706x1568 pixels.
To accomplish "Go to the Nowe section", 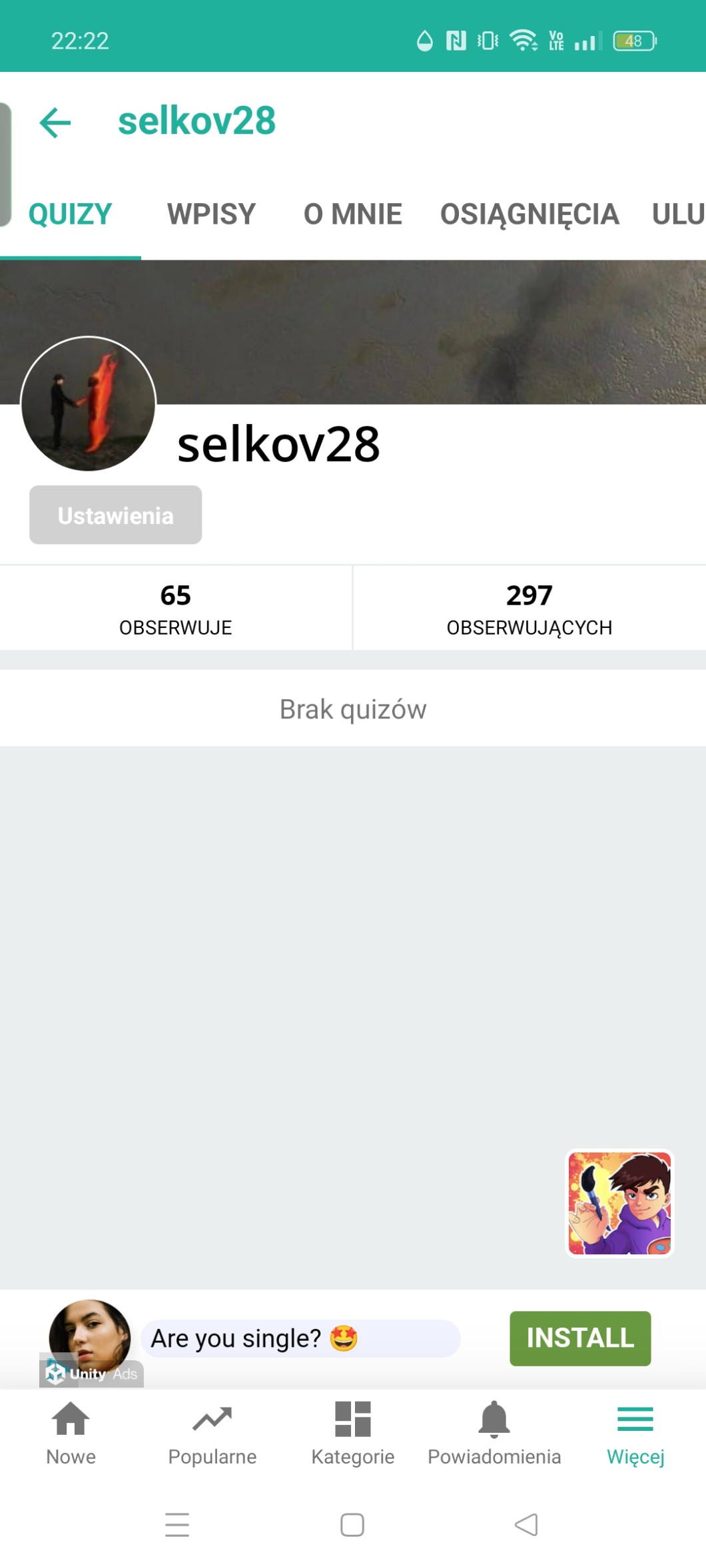I will coord(71,1432).
